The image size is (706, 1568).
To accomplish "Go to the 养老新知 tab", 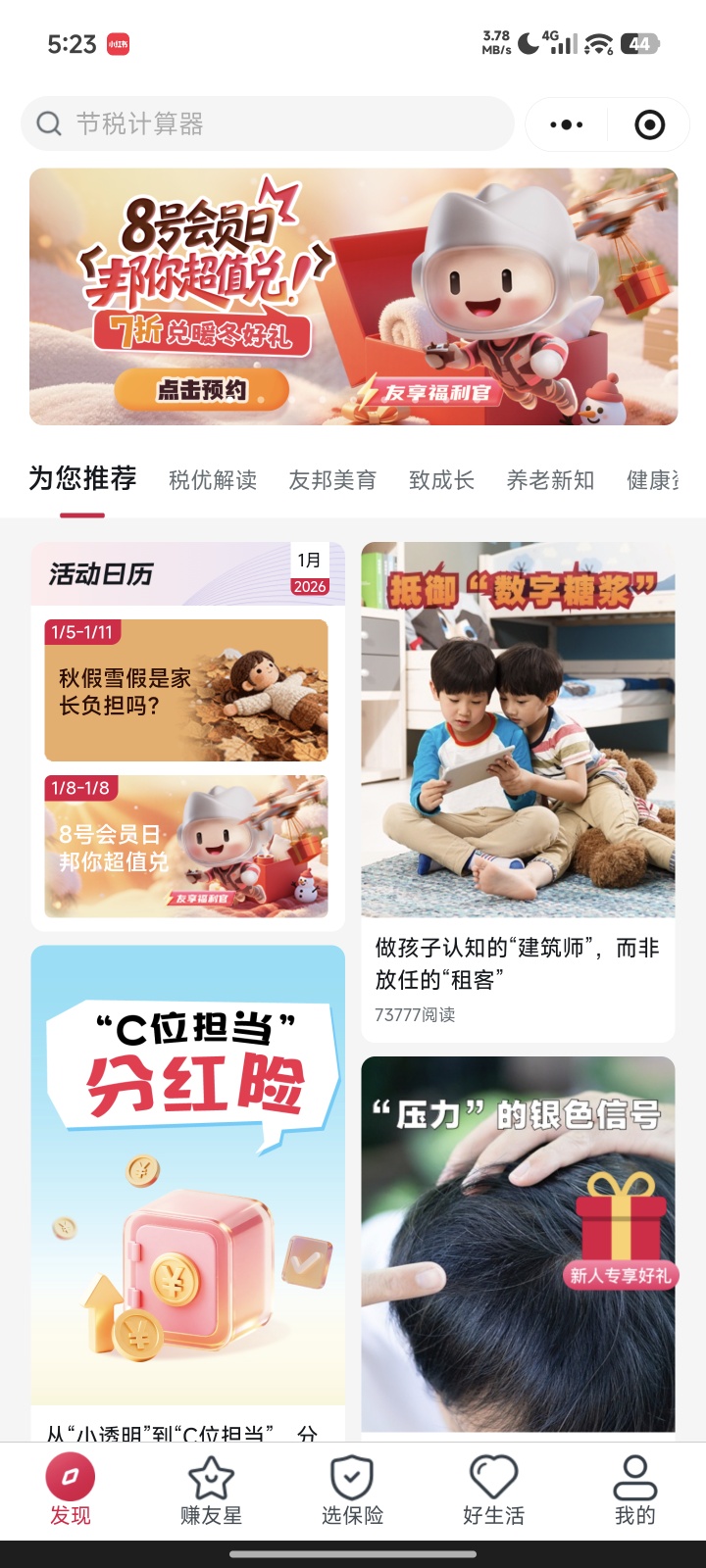I will [550, 480].
